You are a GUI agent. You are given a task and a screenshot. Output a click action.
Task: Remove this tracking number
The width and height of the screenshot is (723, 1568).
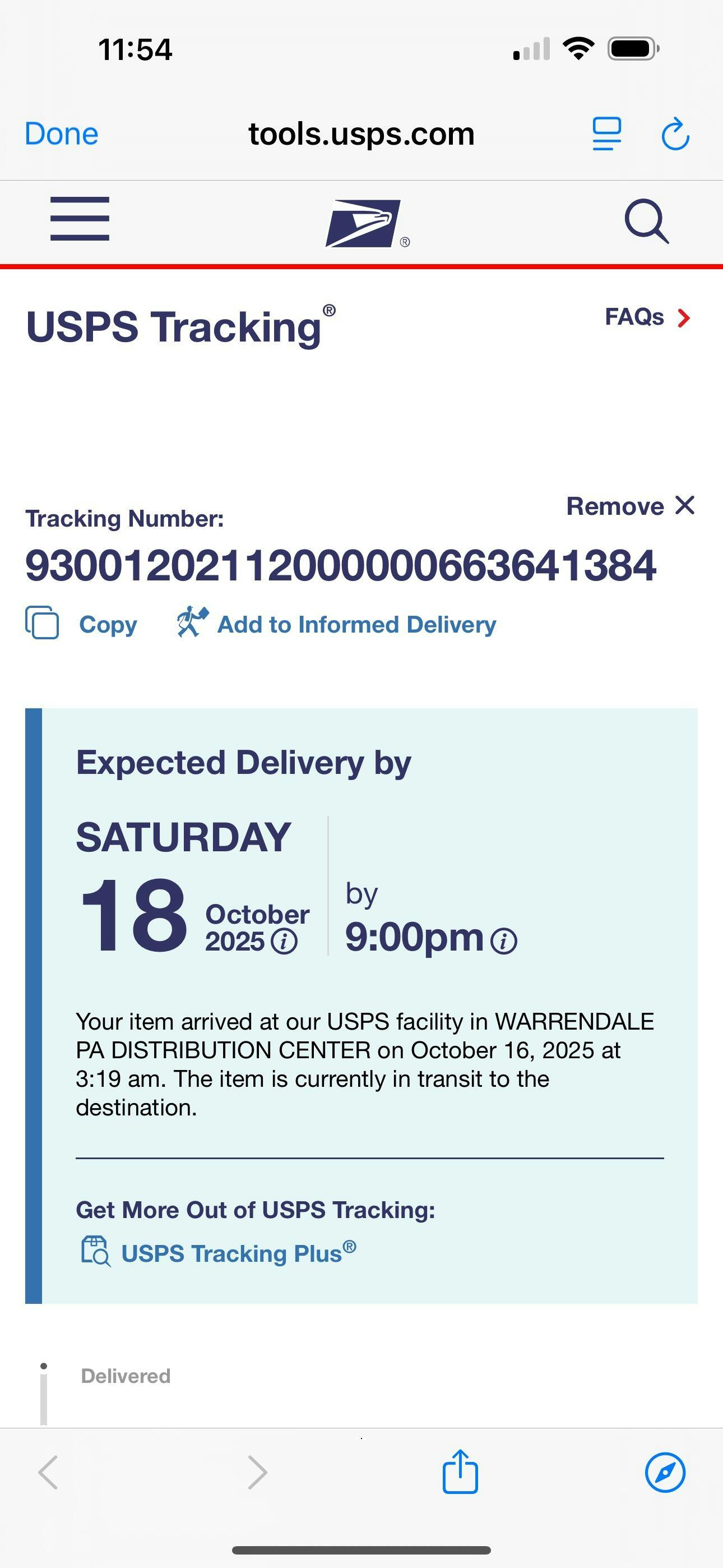click(630, 506)
